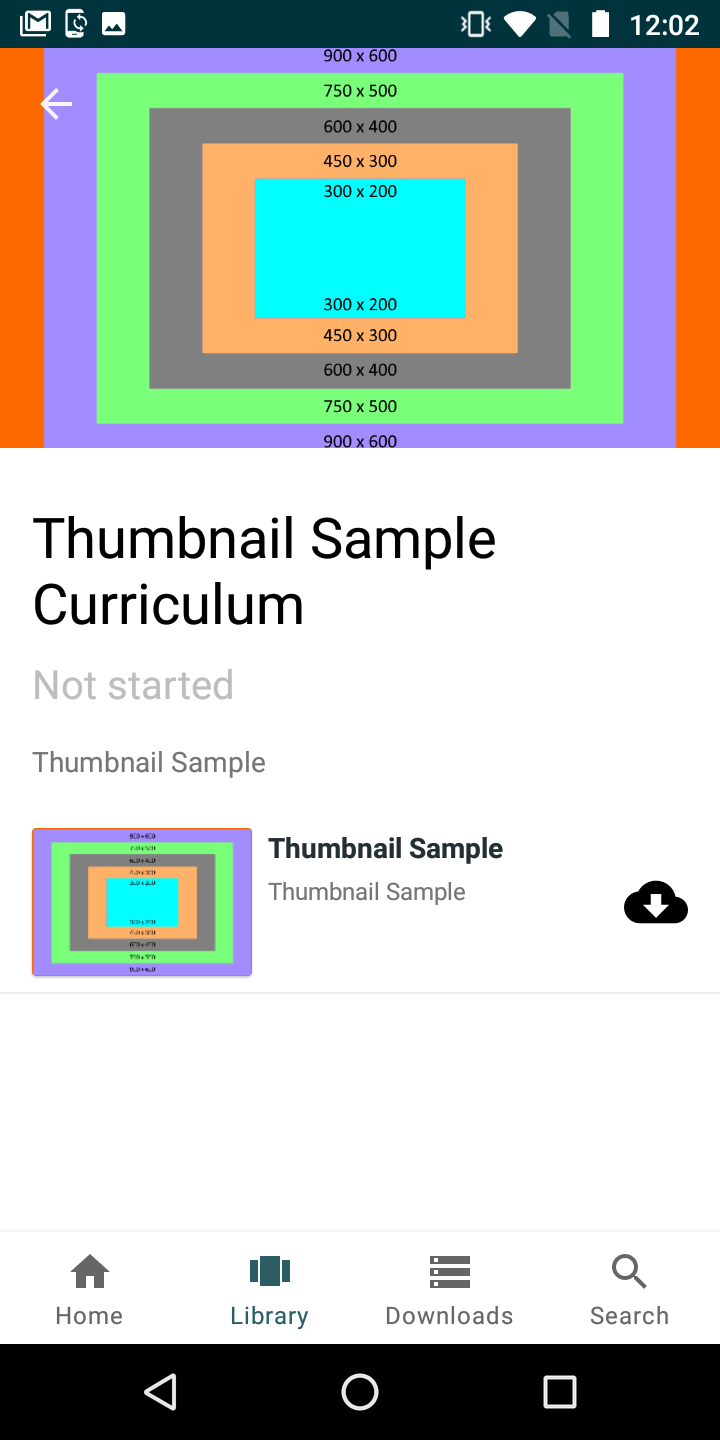Open the recent apps view
Image resolution: width=720 pixels, height=1440 pixels.
tap(560, 1392)
